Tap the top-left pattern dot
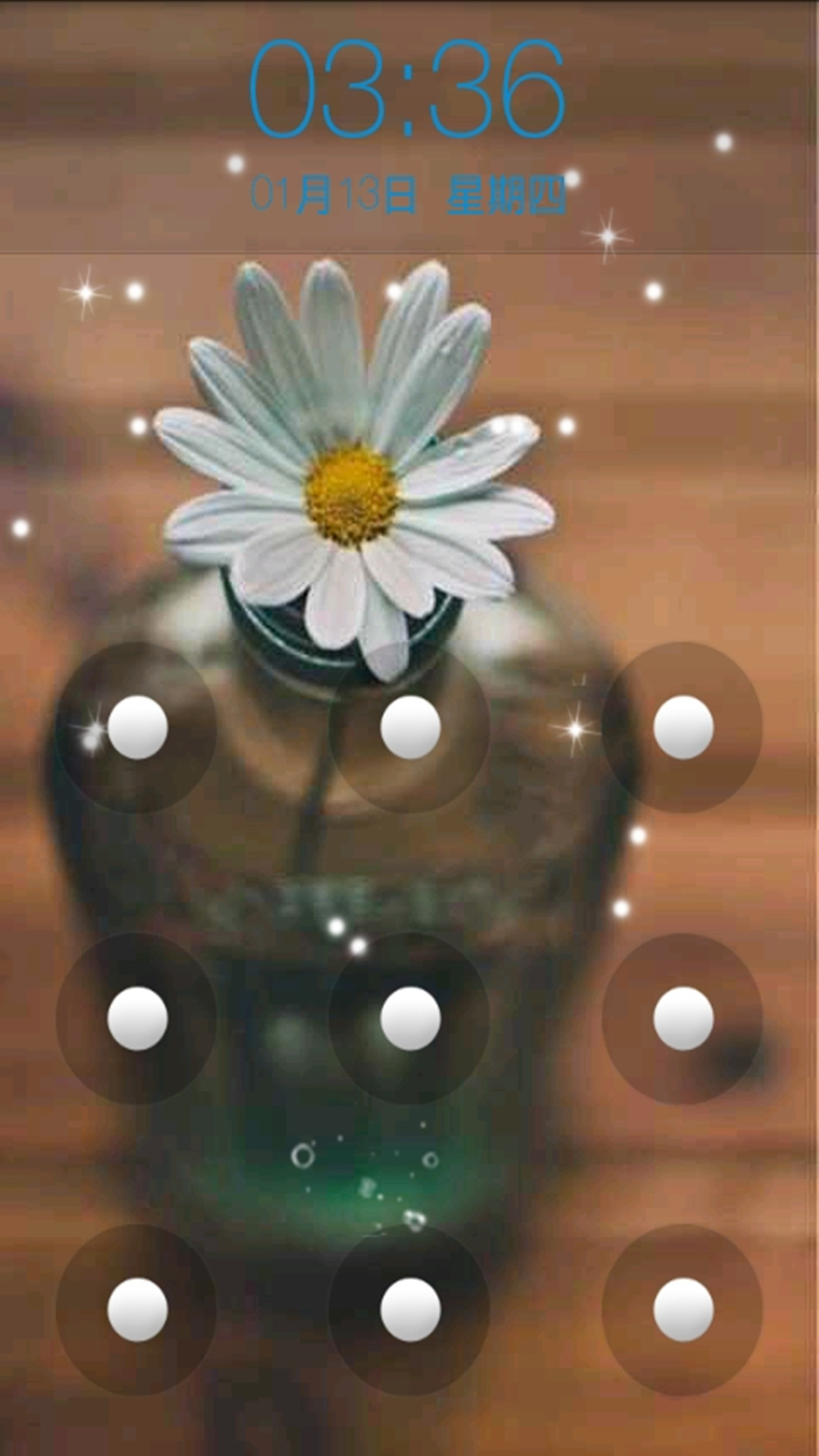Image resolution: width=819 pixels, height=1456 pixels. coord(137,727)
